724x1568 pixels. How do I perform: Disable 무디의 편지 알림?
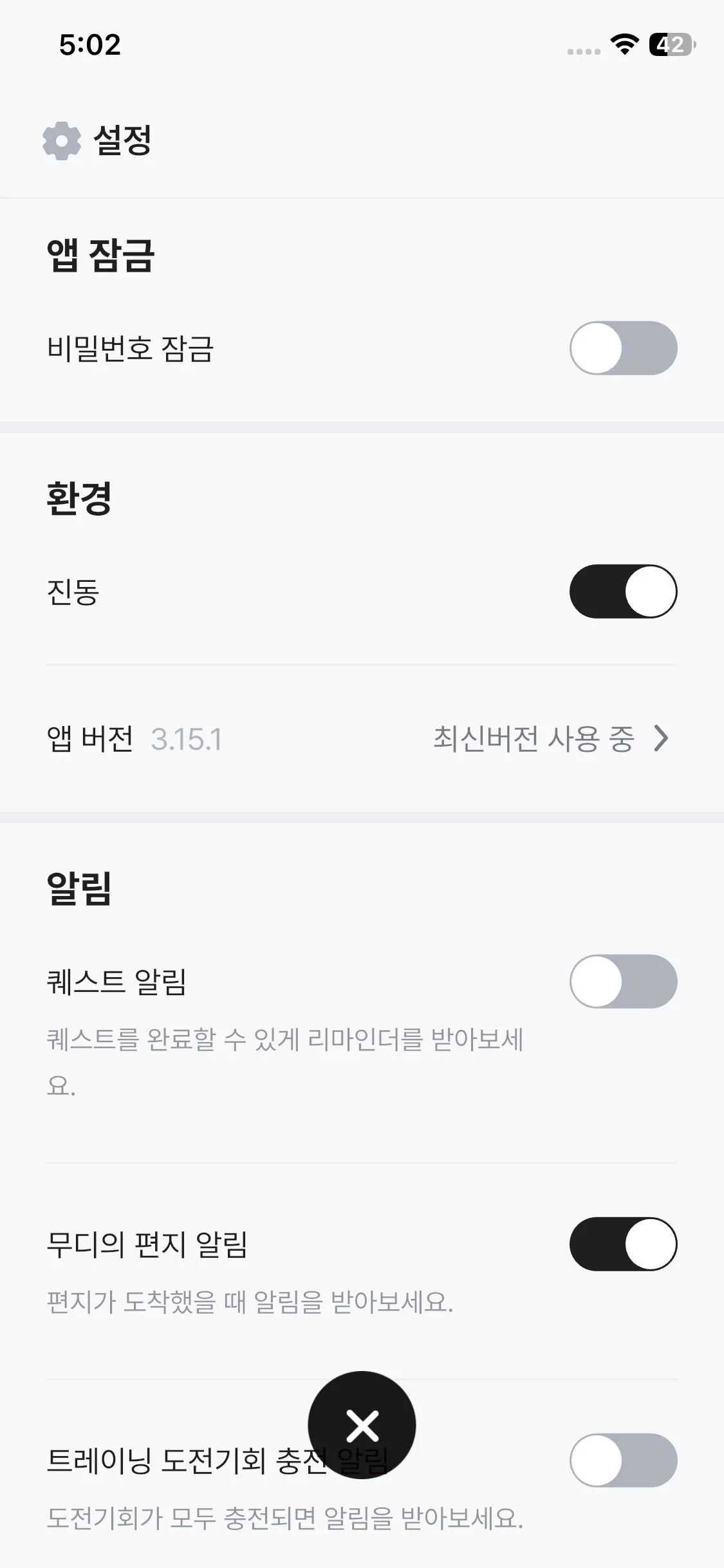click(623, 1244)
